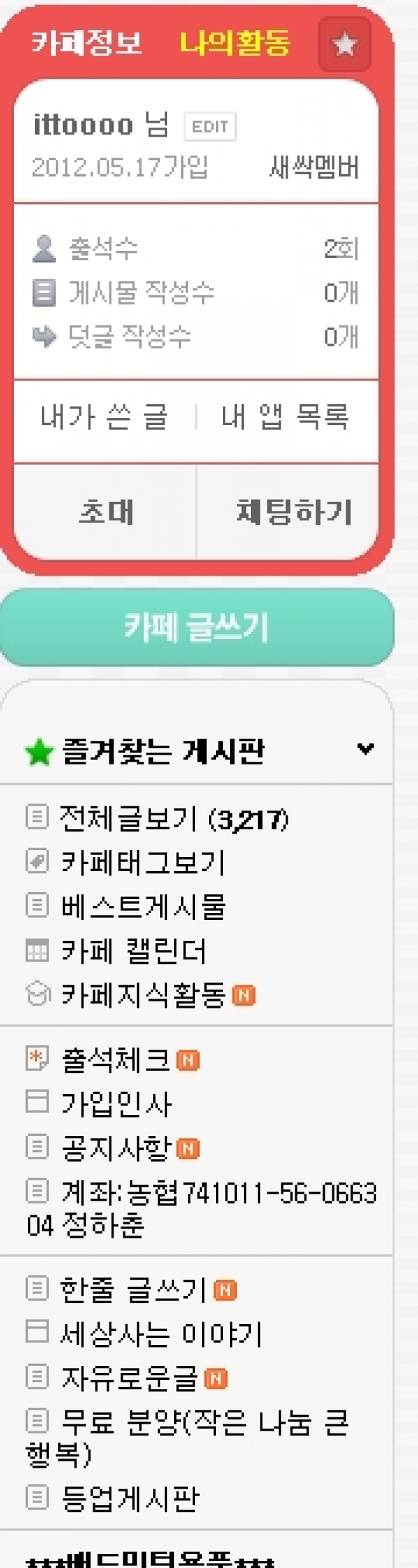Viewport: 418px width, 1568px height.
Task: Open 공지사항 notices
Action: (x=116, y=1148)
